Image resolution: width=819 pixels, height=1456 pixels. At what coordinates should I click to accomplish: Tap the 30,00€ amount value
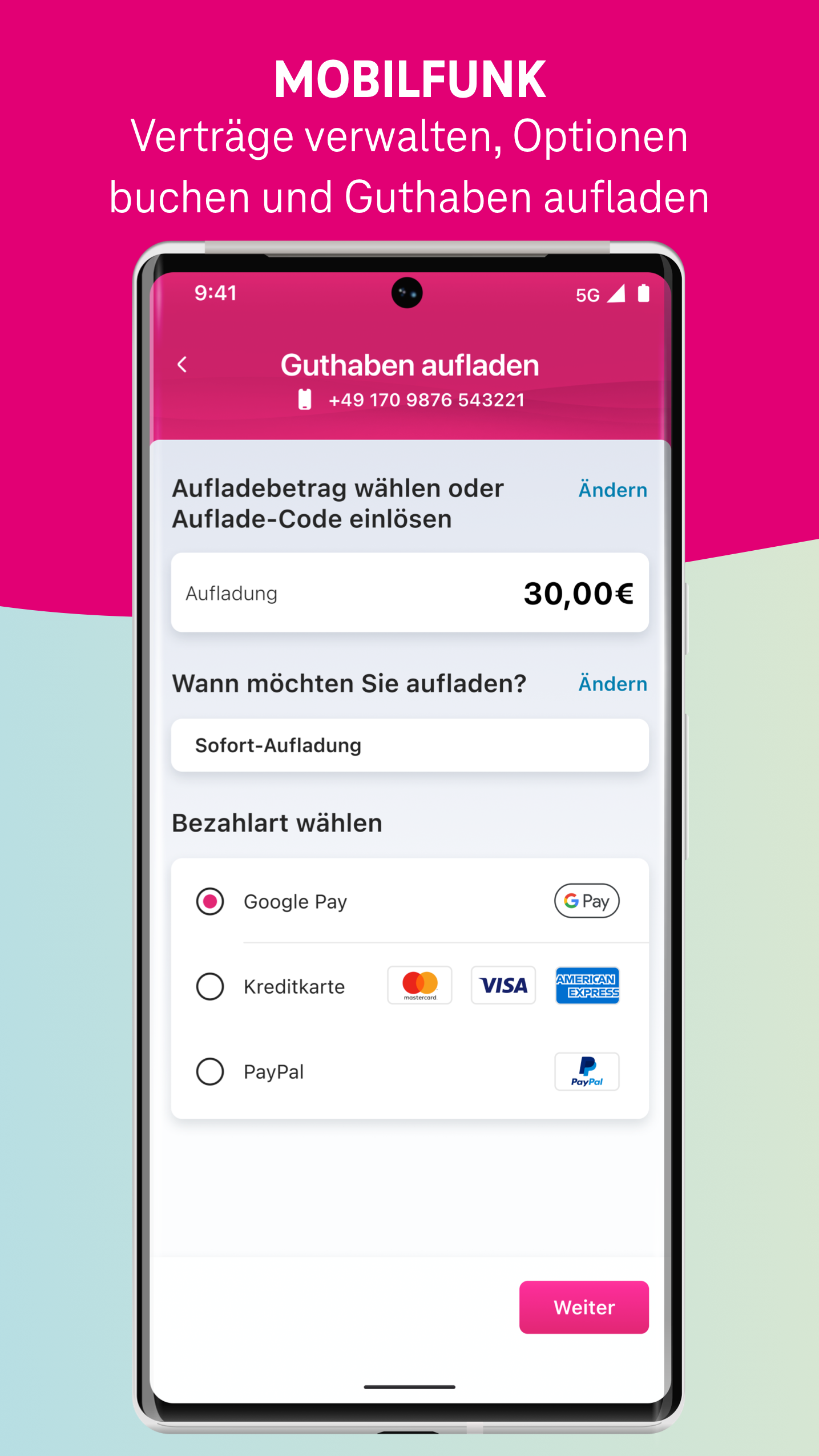tap(579, 593)
